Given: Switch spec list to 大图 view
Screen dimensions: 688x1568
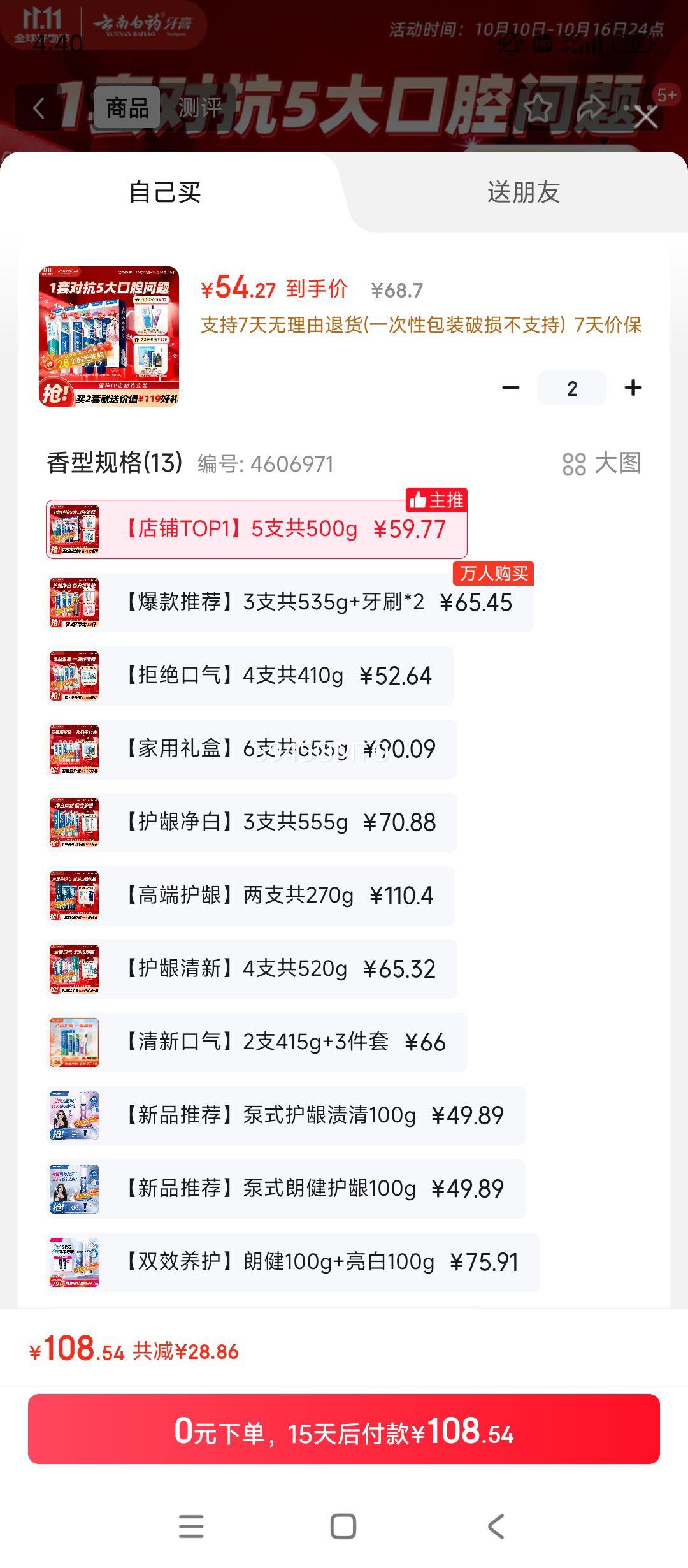Looking at the screenshot, I should (x=601, y=463).
